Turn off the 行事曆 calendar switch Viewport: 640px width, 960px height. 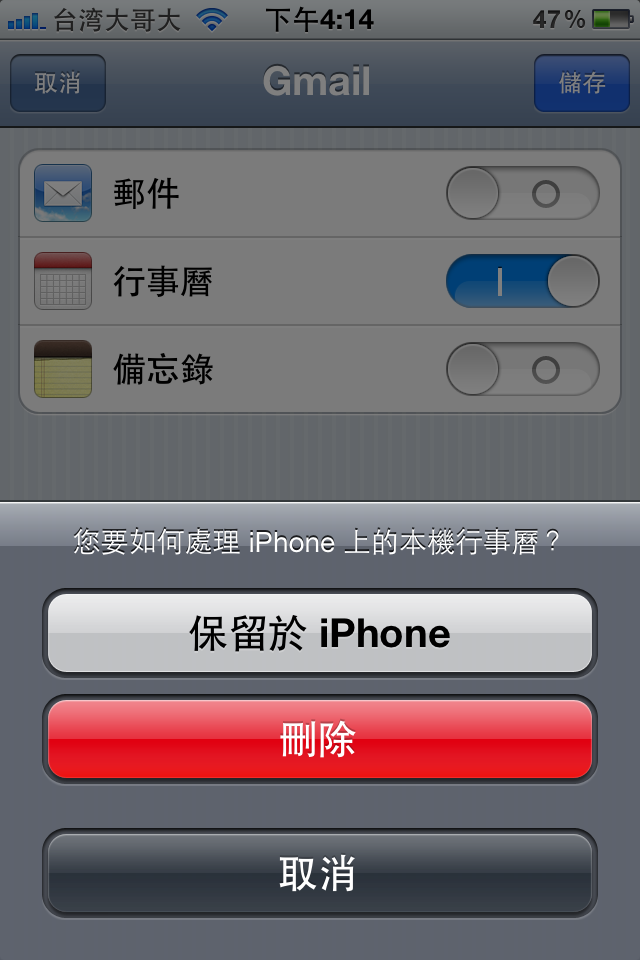click(522, 281)
